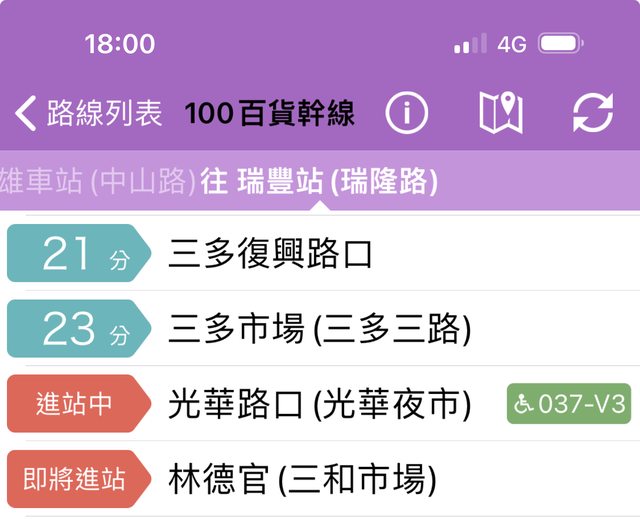The width and height of the screenshot is (640, 521).
Task: Refresh bus arrival times
Action: tap(592, 114)
